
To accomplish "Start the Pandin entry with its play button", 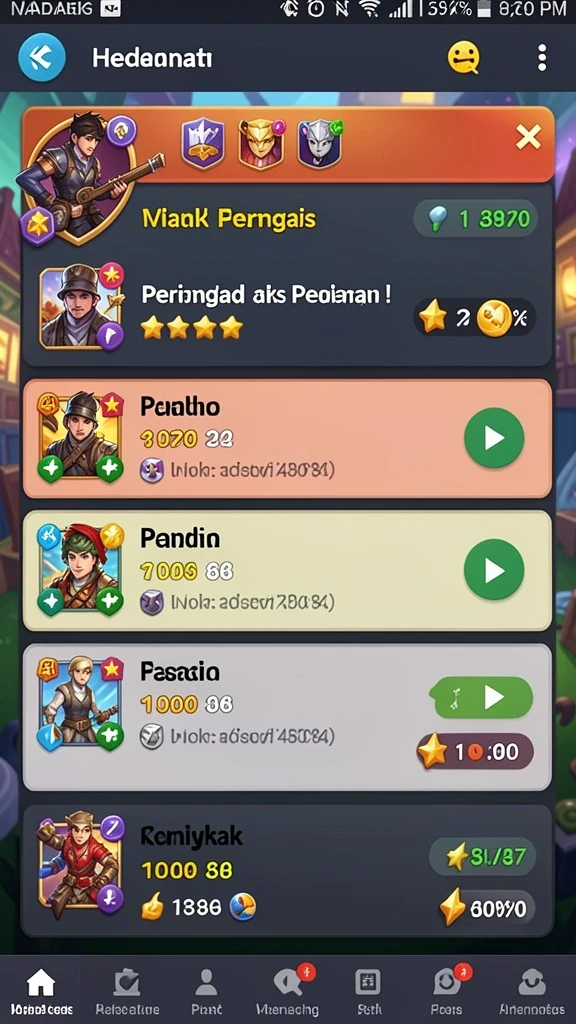I will coord(494,570).
